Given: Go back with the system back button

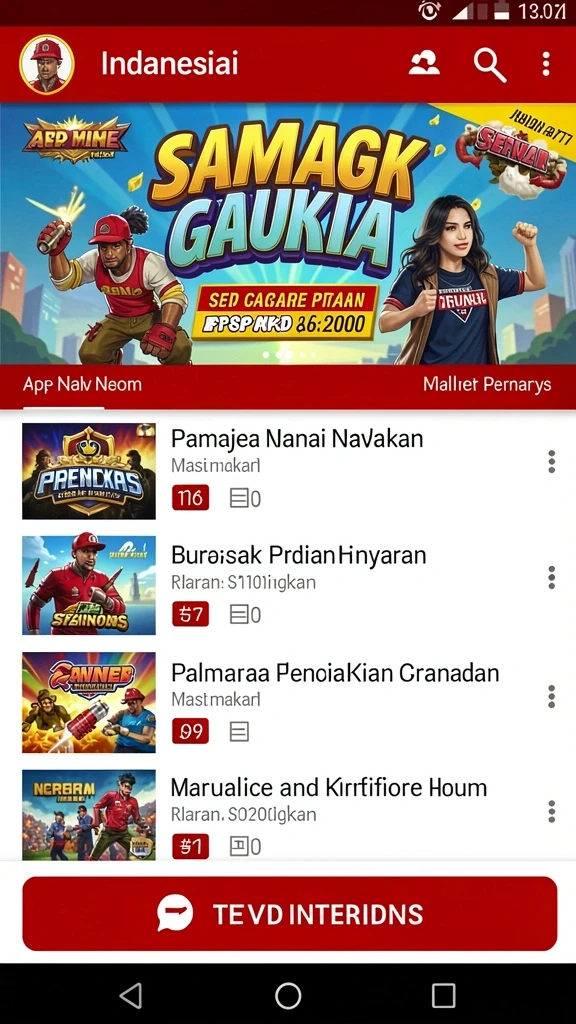Looking at the screenshot, I should tap(131, 996).
